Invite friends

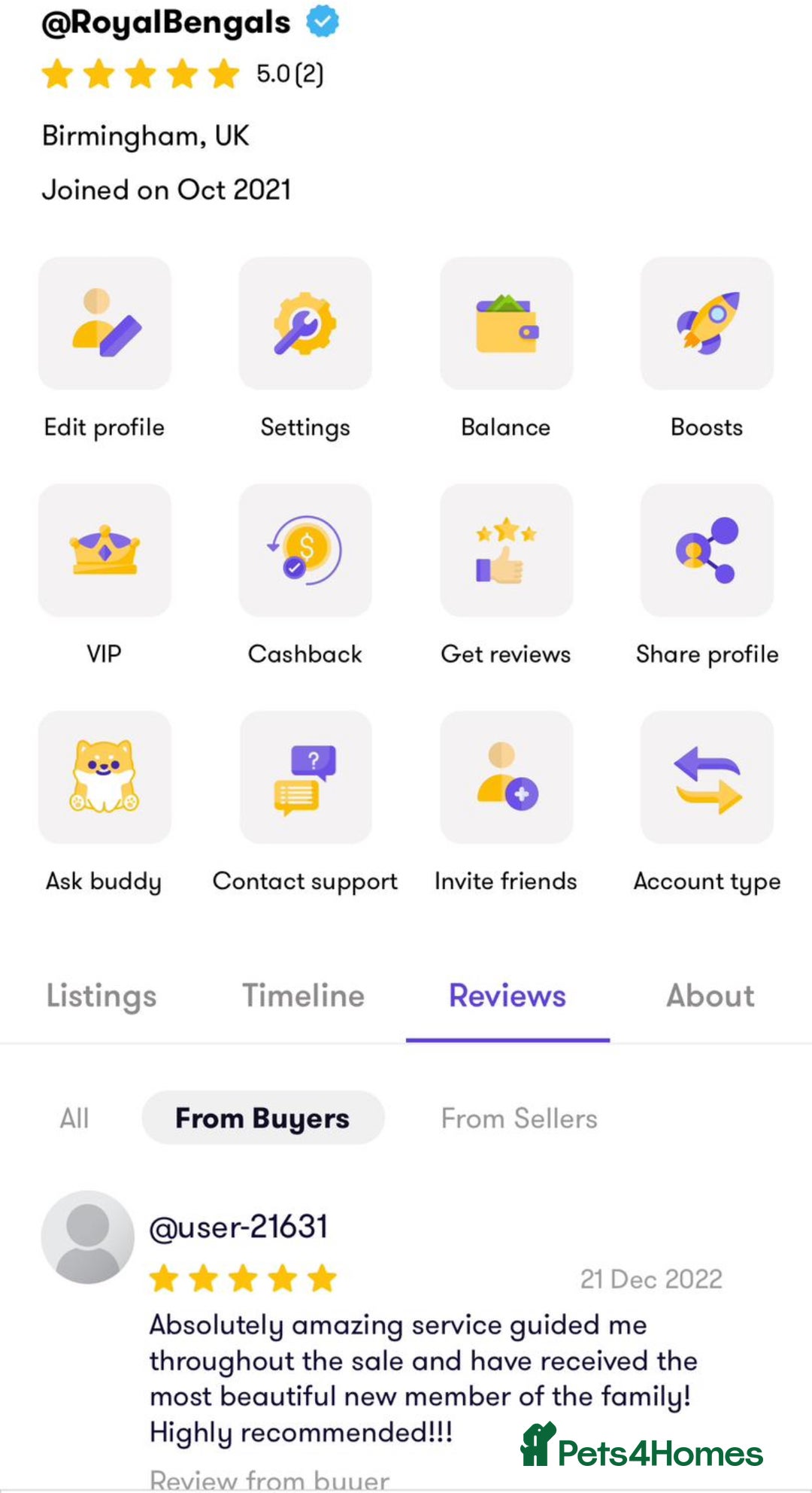click(x=506, y=777)
